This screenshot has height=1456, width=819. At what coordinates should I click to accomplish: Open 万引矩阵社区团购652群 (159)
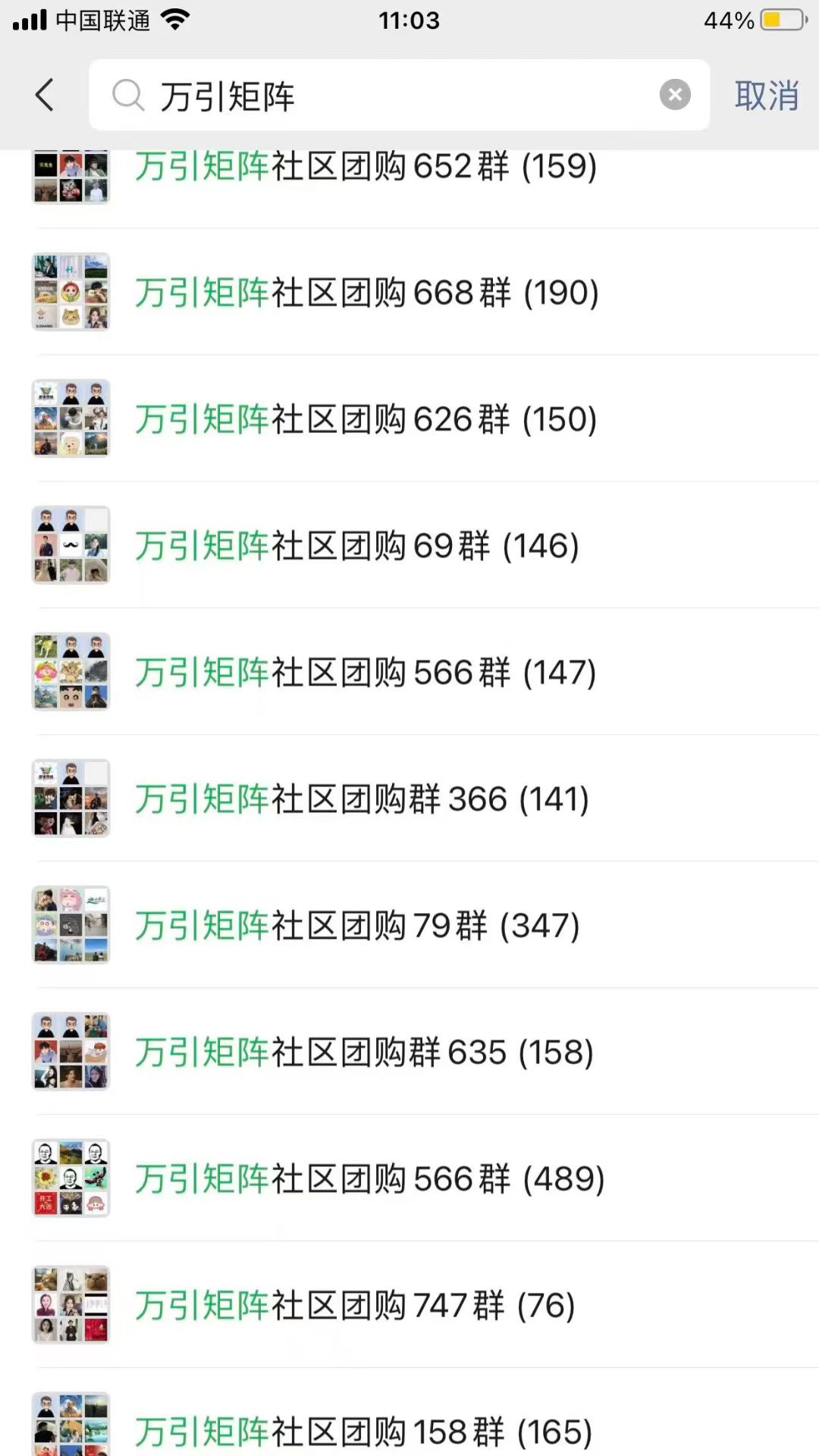pos(366,168)
